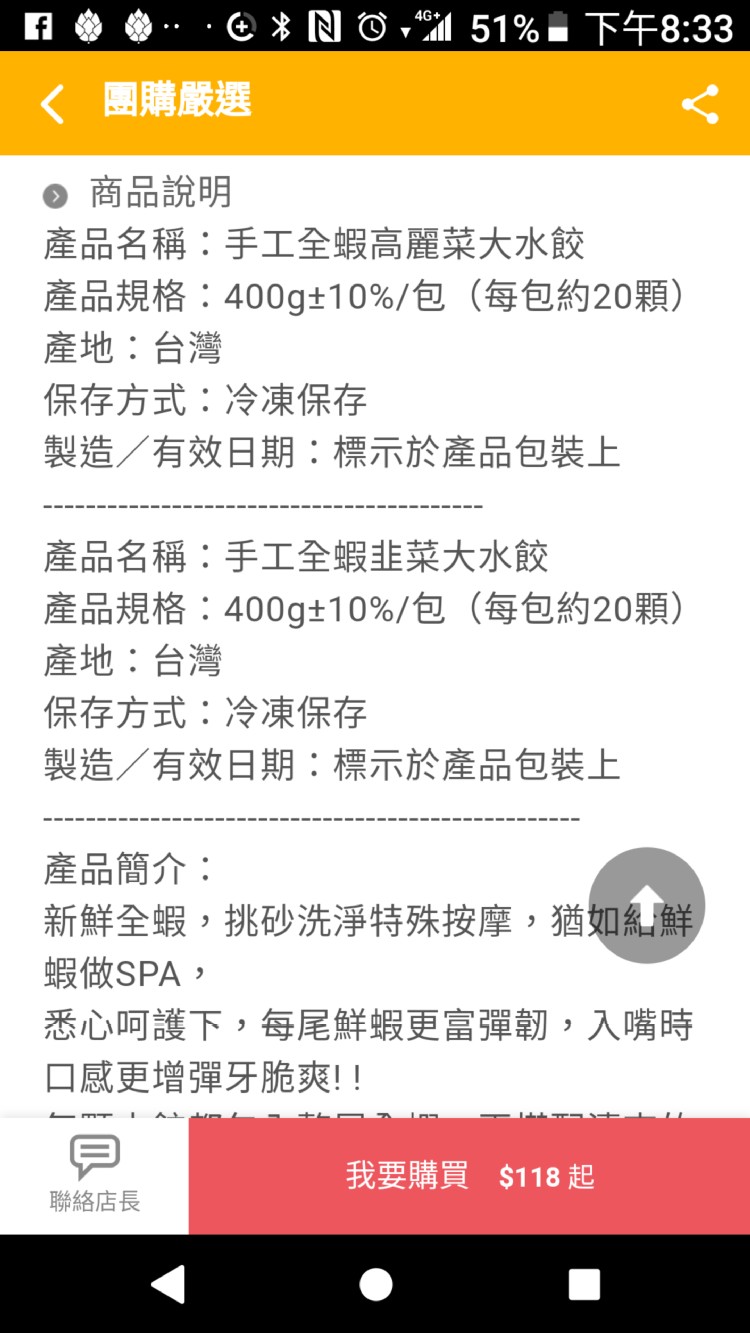Tap the system back button
Screen dimensions: 750x1333
click(x=168, y=1284)
